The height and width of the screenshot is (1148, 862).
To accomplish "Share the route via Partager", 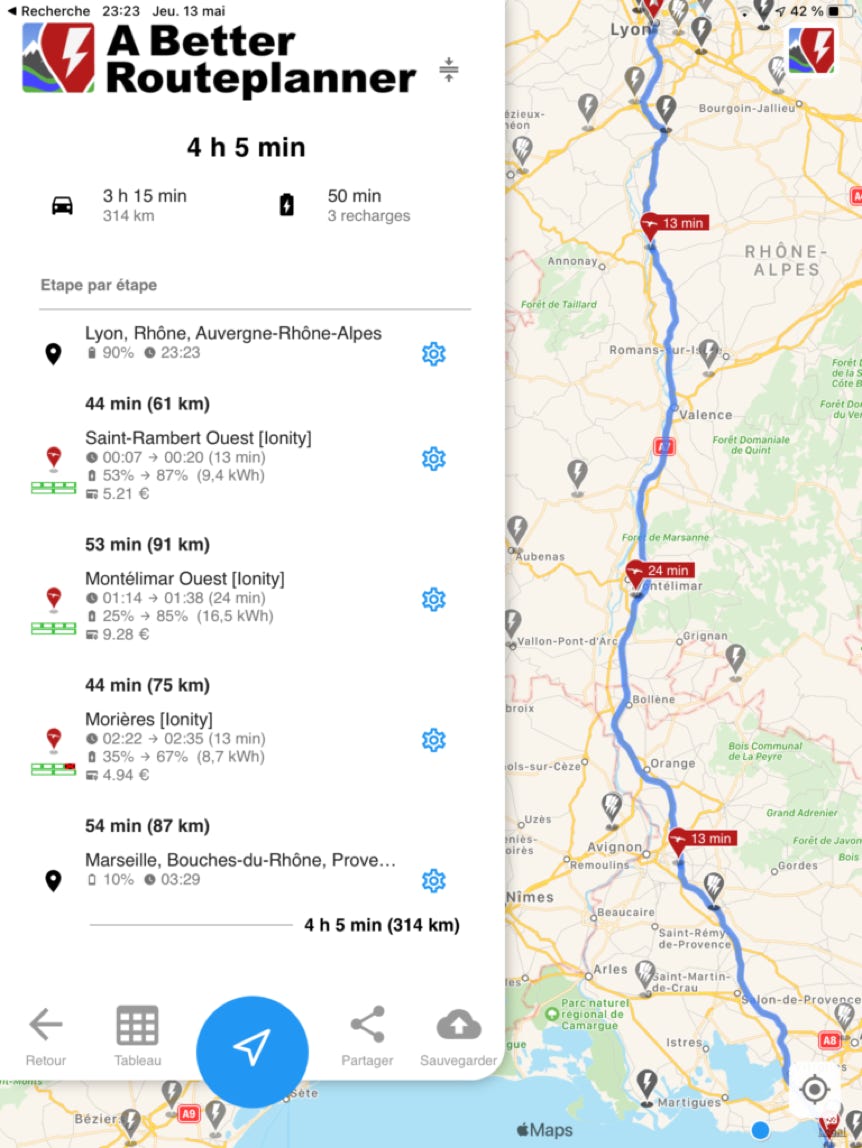I will [367, 1037].
